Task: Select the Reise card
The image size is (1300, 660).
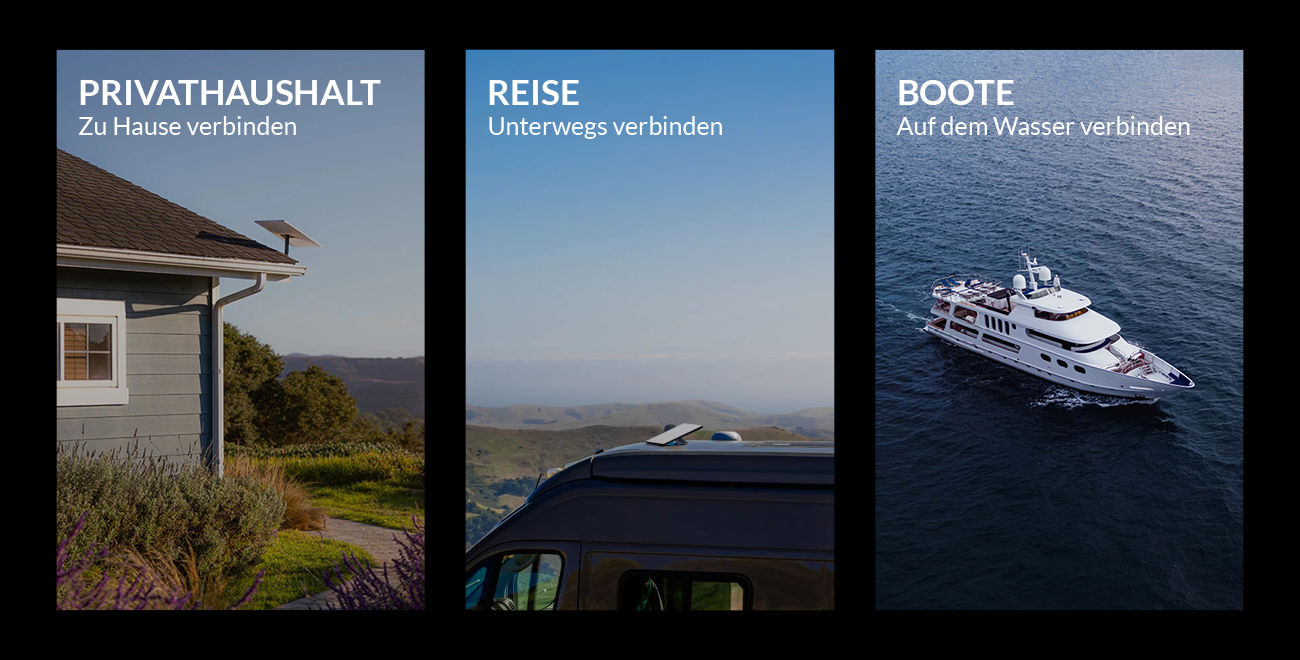Action: pos(649,330)
